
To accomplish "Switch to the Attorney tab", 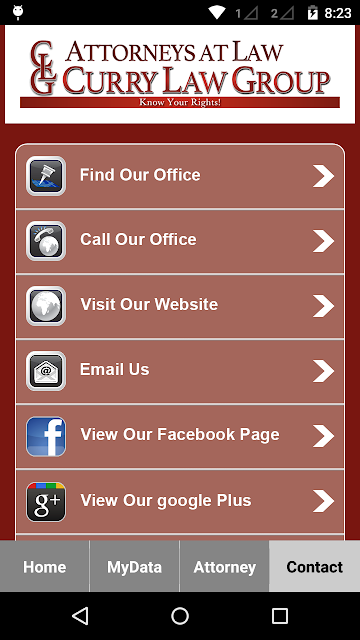I will coord(224,566).
